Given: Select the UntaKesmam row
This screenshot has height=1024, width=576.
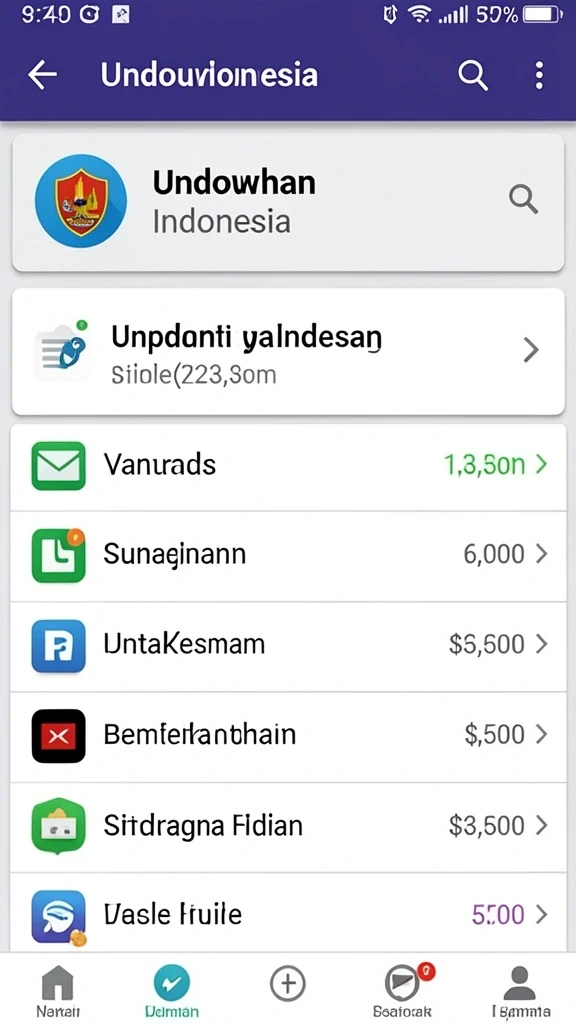Looking at the screenshot, I should pyautogui.click(x=288, y=646).
